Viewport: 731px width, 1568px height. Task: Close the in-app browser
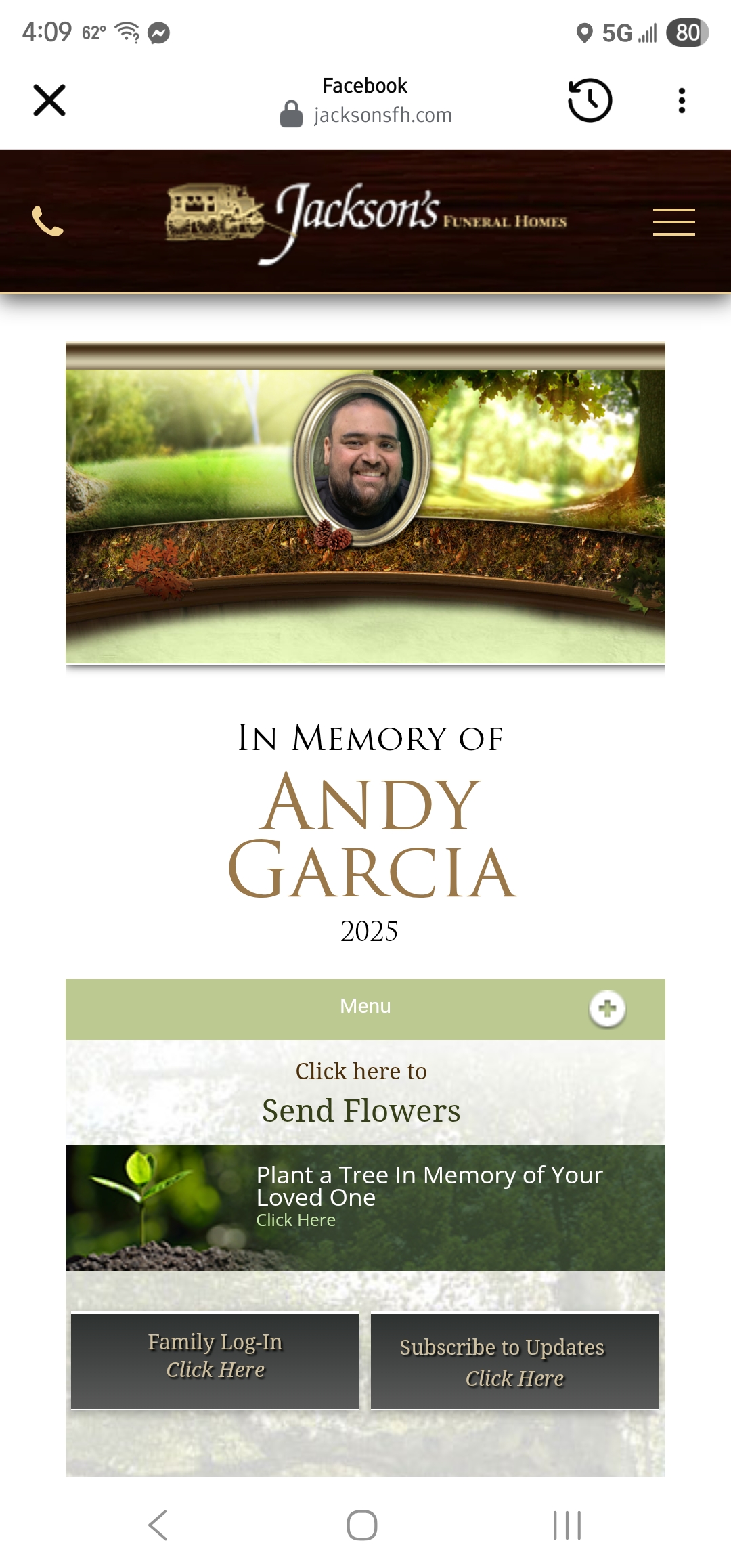[49, 100]
